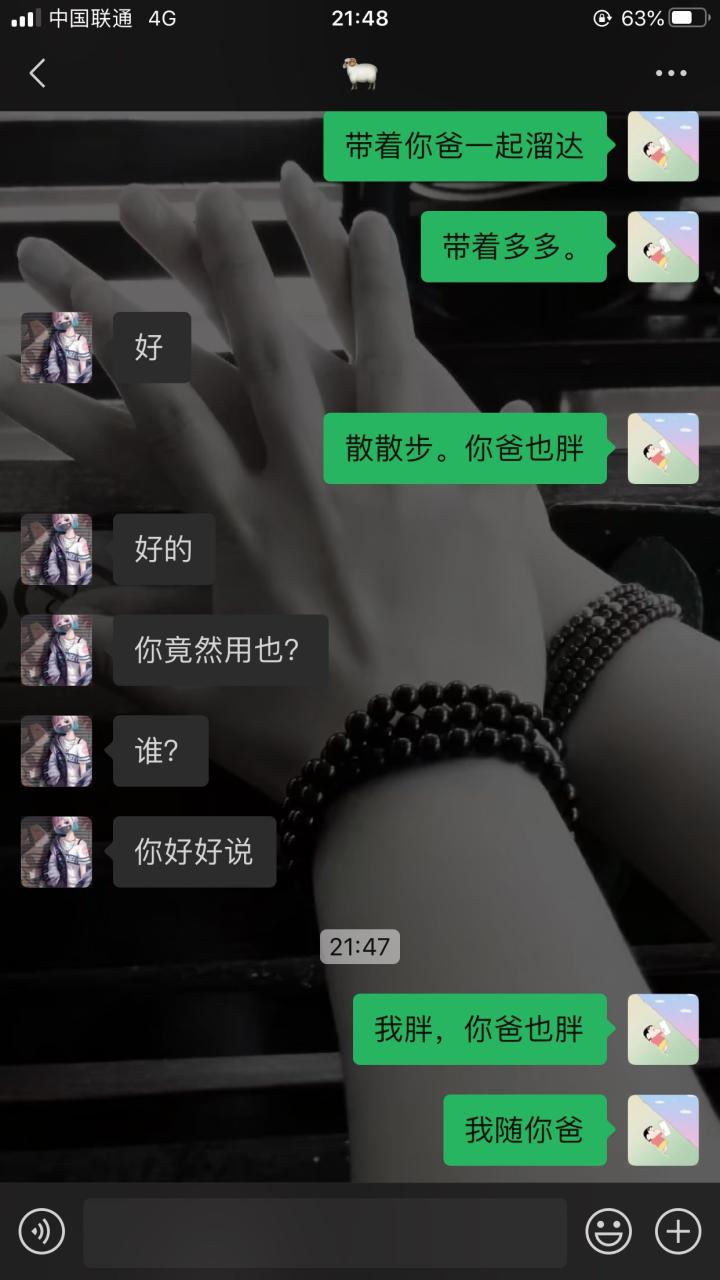720x1280 pixels.
Task: Open contact's avatar next to "你竟然用也?"
Action: point(57,650)
